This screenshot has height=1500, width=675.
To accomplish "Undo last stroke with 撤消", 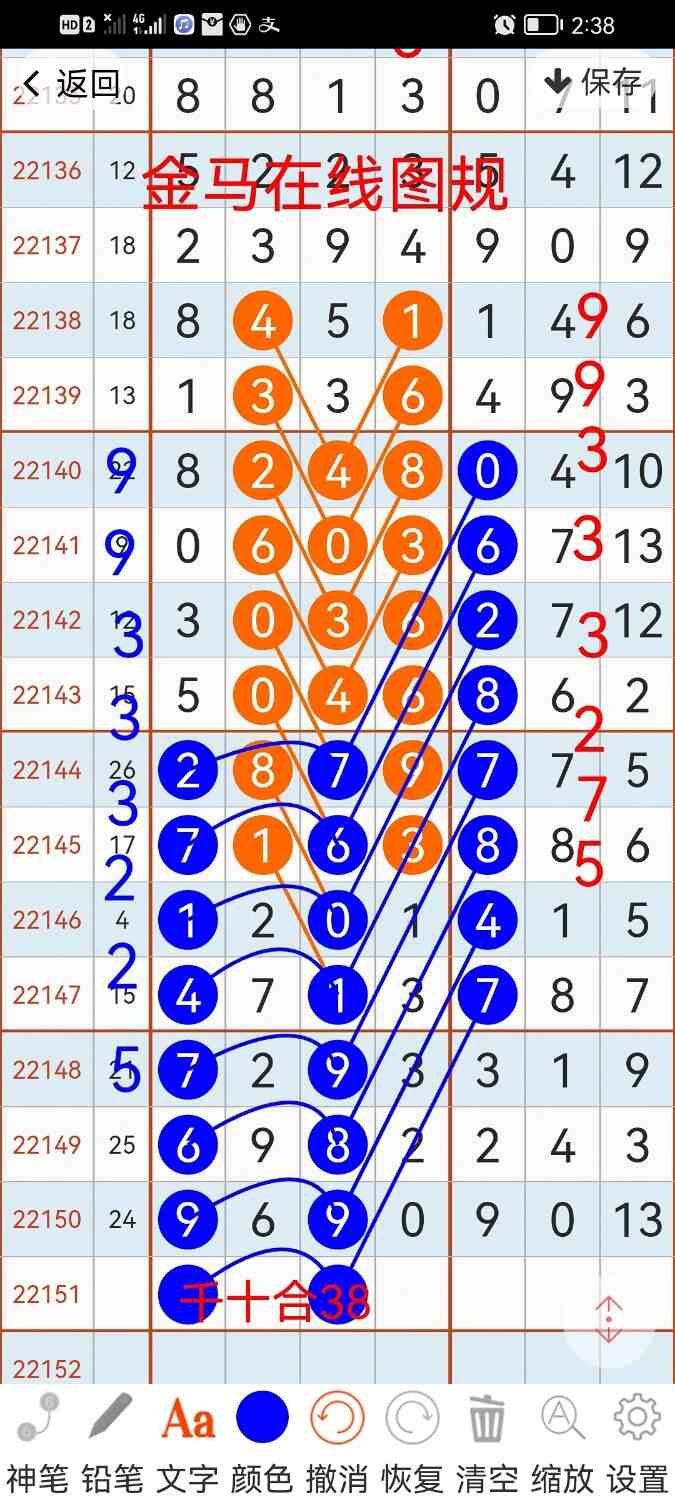I will pyautogui.click(x=337, y=1440).
